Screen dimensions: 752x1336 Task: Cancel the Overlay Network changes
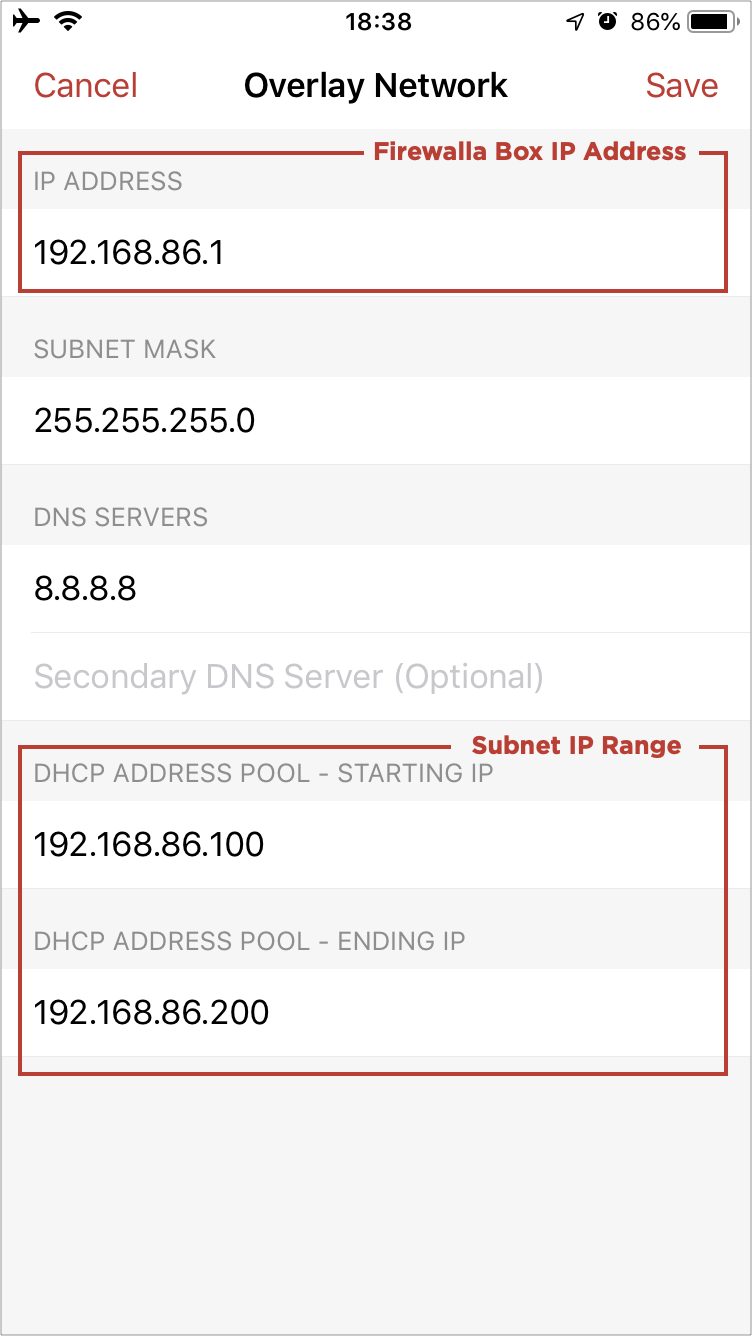click(86, 86)
